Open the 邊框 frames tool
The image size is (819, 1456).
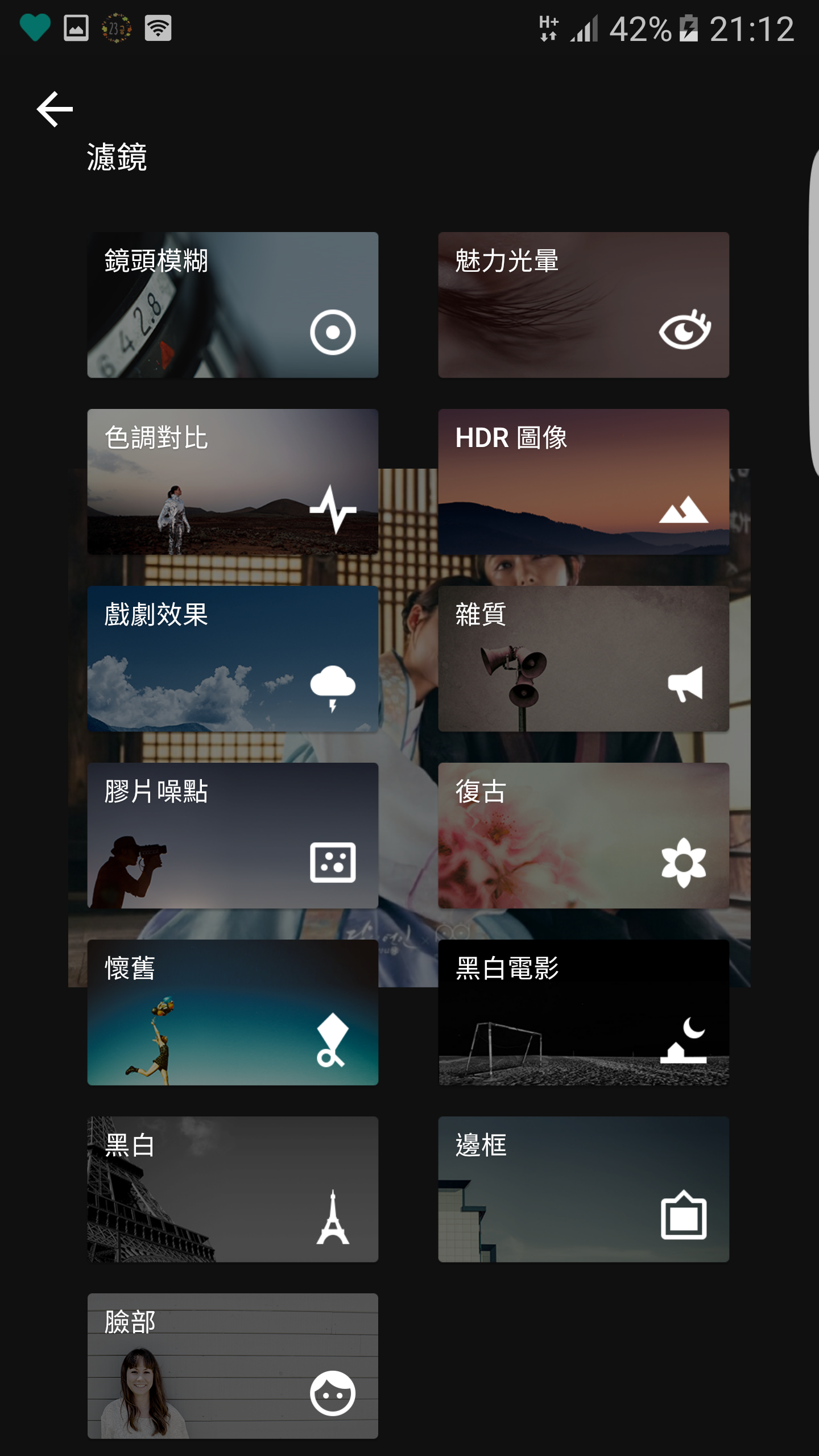coord(584,1189)
